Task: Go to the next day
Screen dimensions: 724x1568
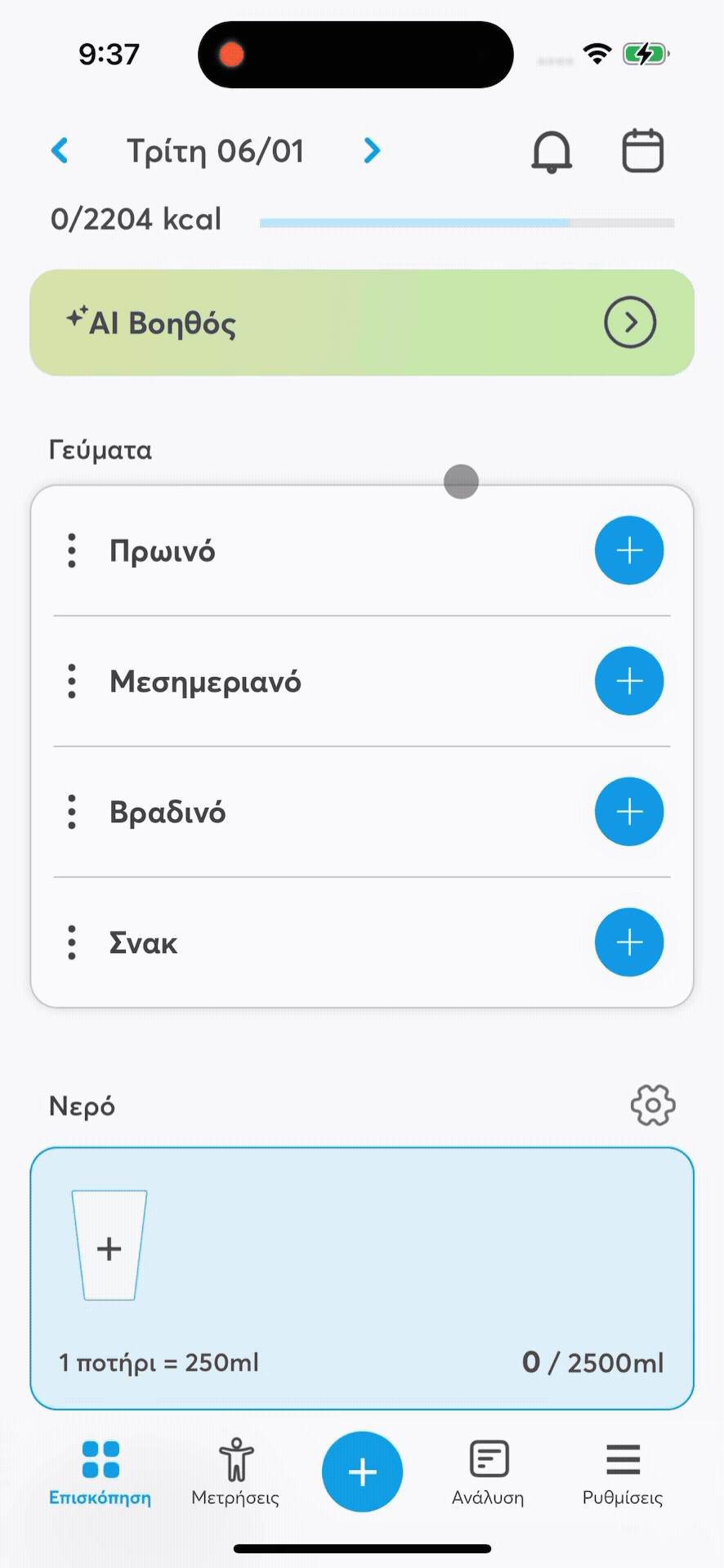Action: pos(372,151)
